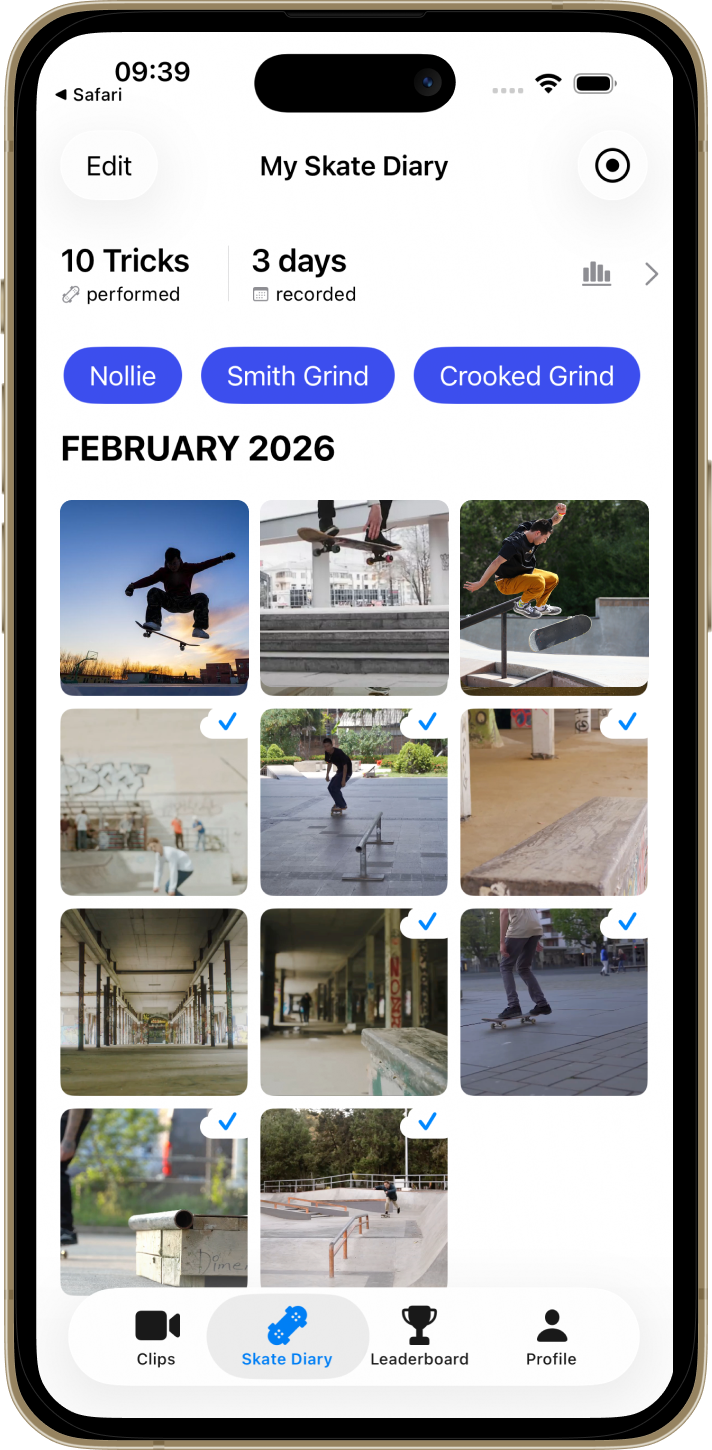
Task: Open the sunset silhouette jump photo
Action: coord(154,597)
